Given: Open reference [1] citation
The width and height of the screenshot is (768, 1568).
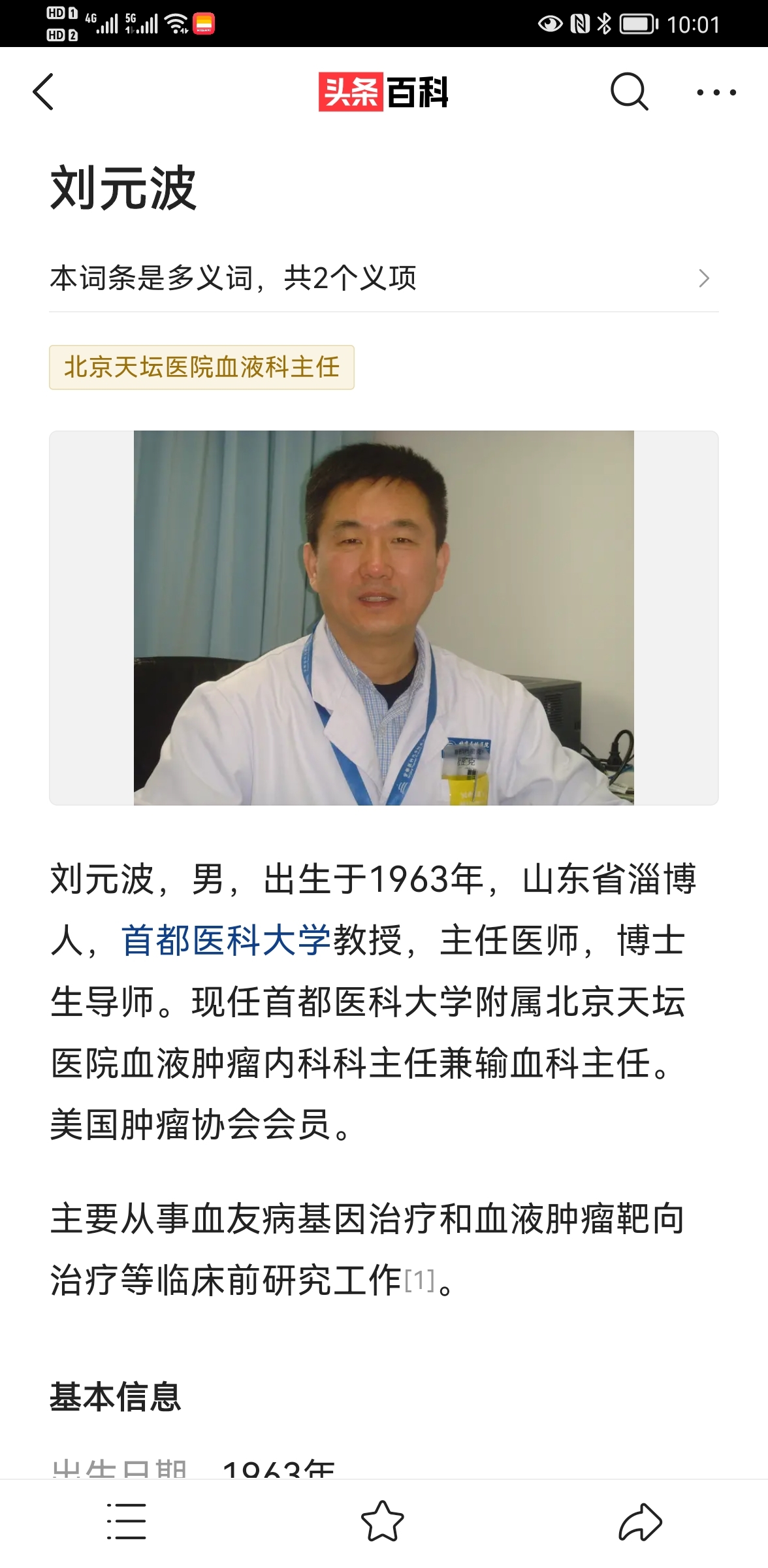Looking at the screenshot, I should 419,1281.
